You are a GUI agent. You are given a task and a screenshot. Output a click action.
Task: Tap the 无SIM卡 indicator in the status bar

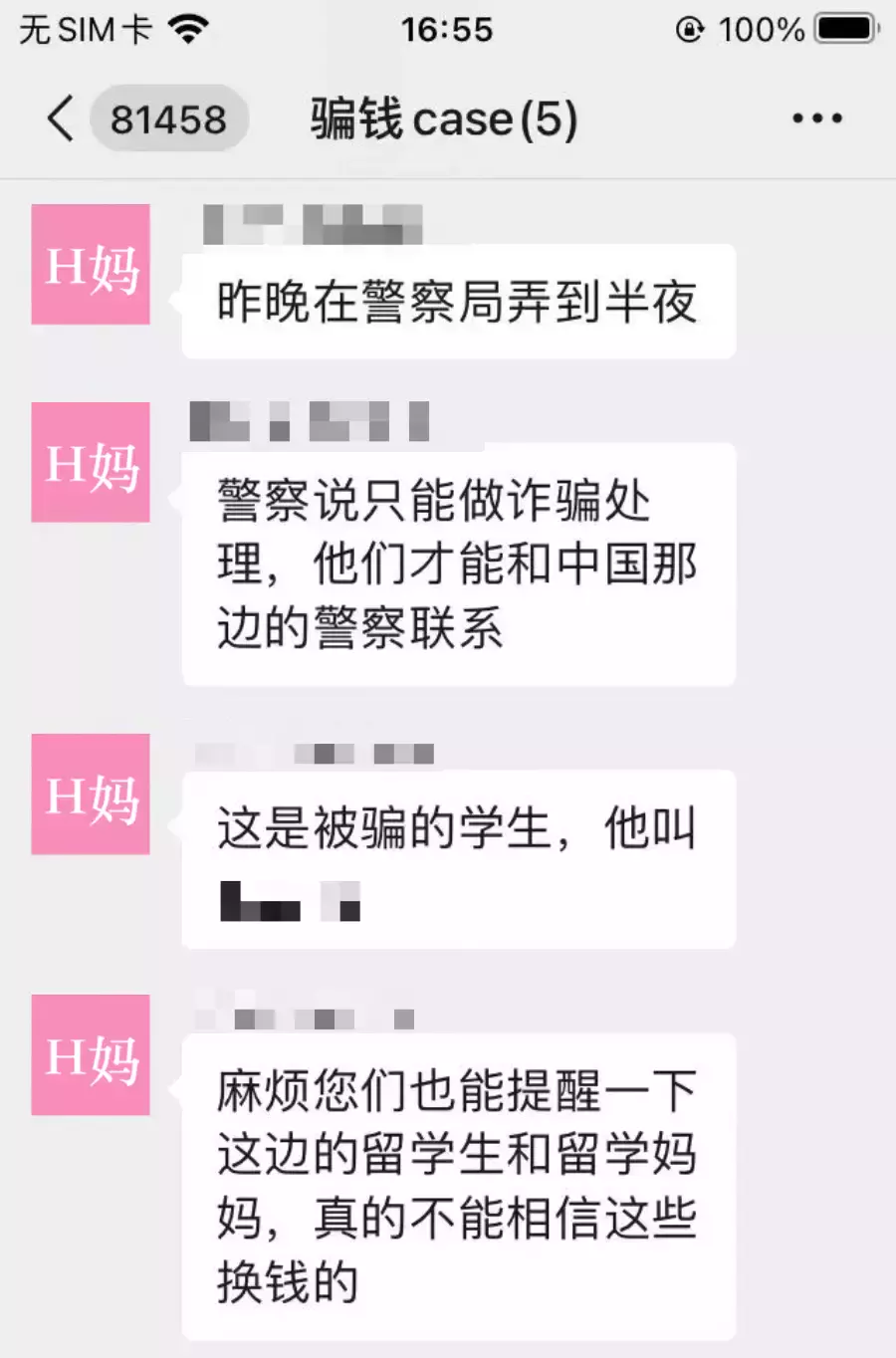point(85,28)
